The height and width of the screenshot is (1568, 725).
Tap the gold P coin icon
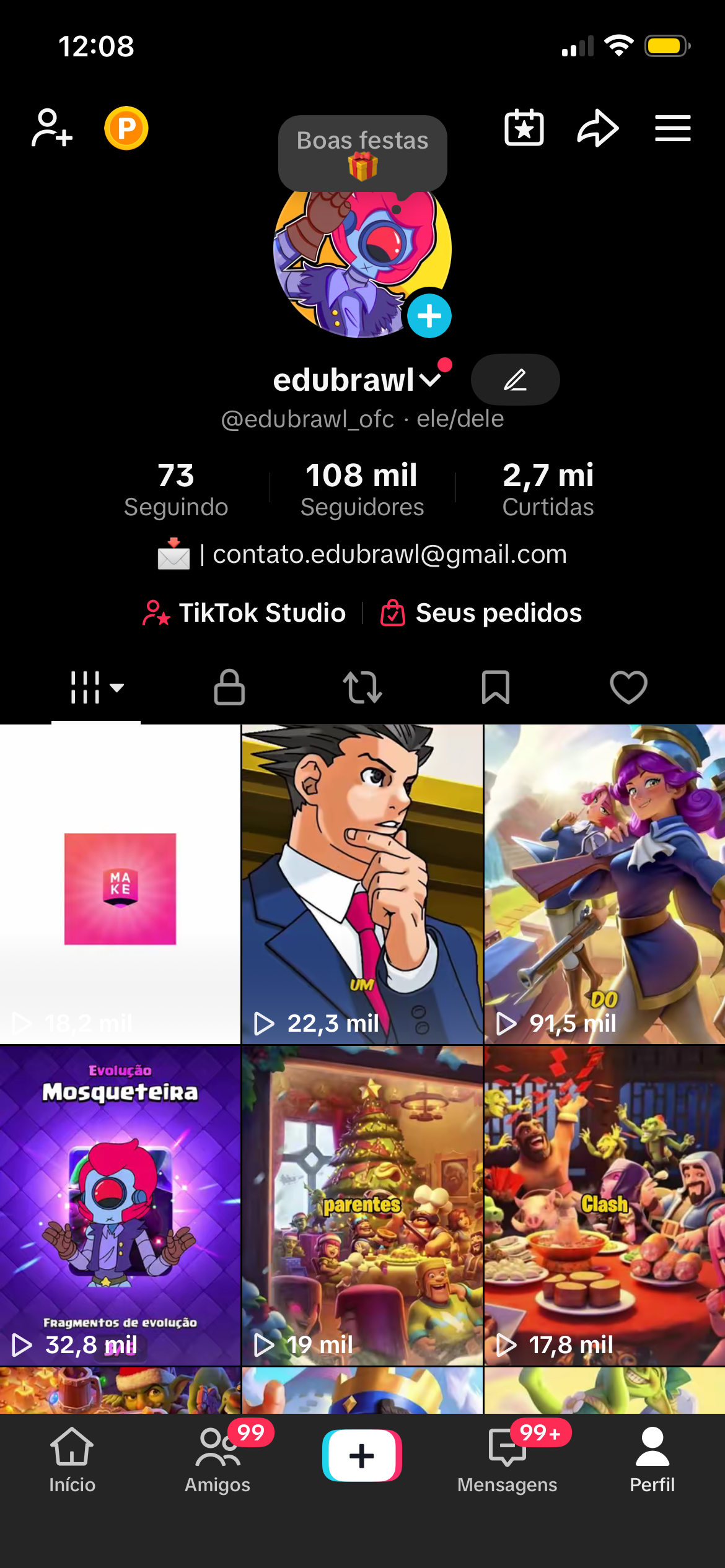(x=126, y=128)
